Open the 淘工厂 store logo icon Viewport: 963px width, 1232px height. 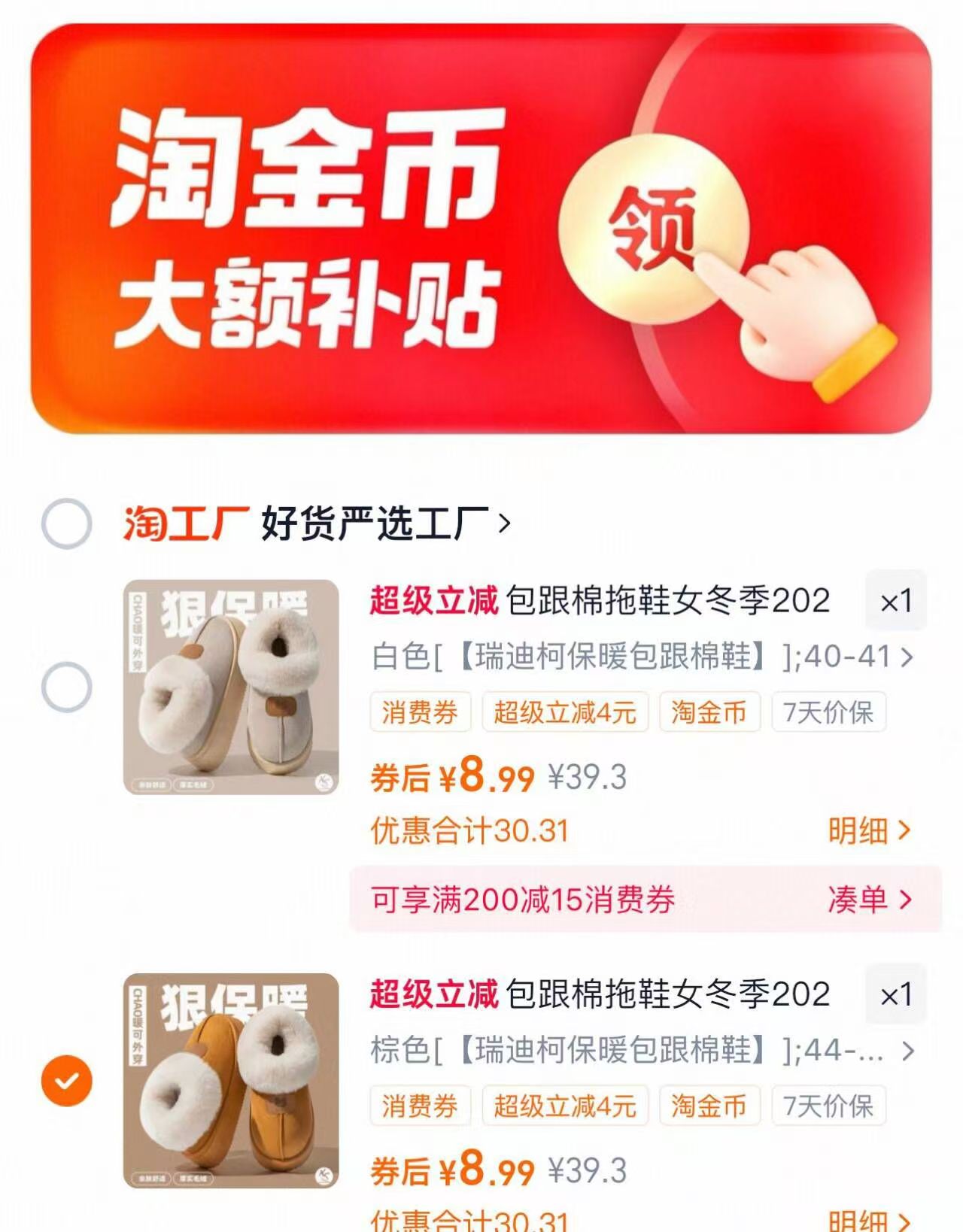pyautogui.click(x=183, y=520)
